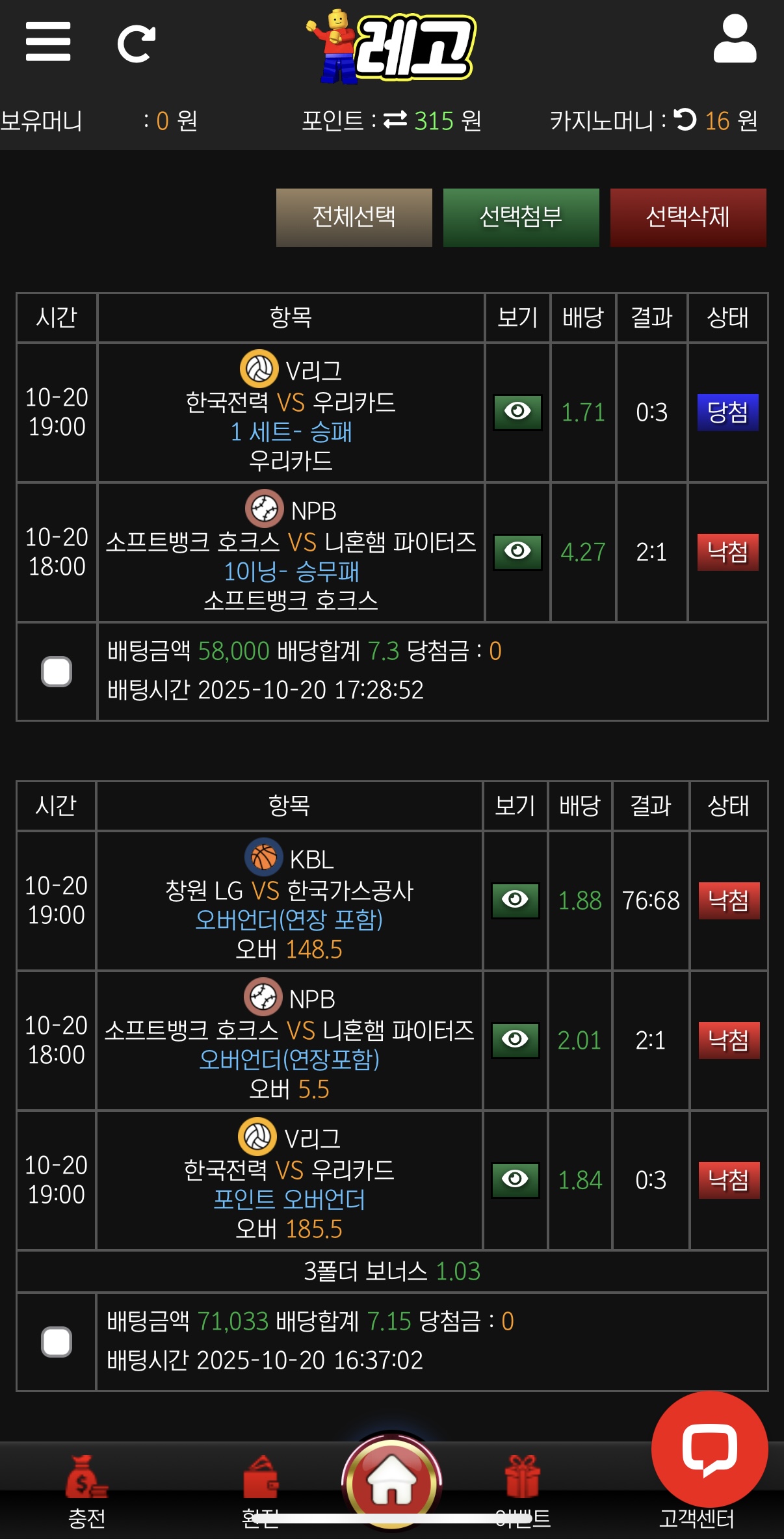784x1539 pixels.
Task: Refresh the page with the reload icon
Action: [136, 44]
